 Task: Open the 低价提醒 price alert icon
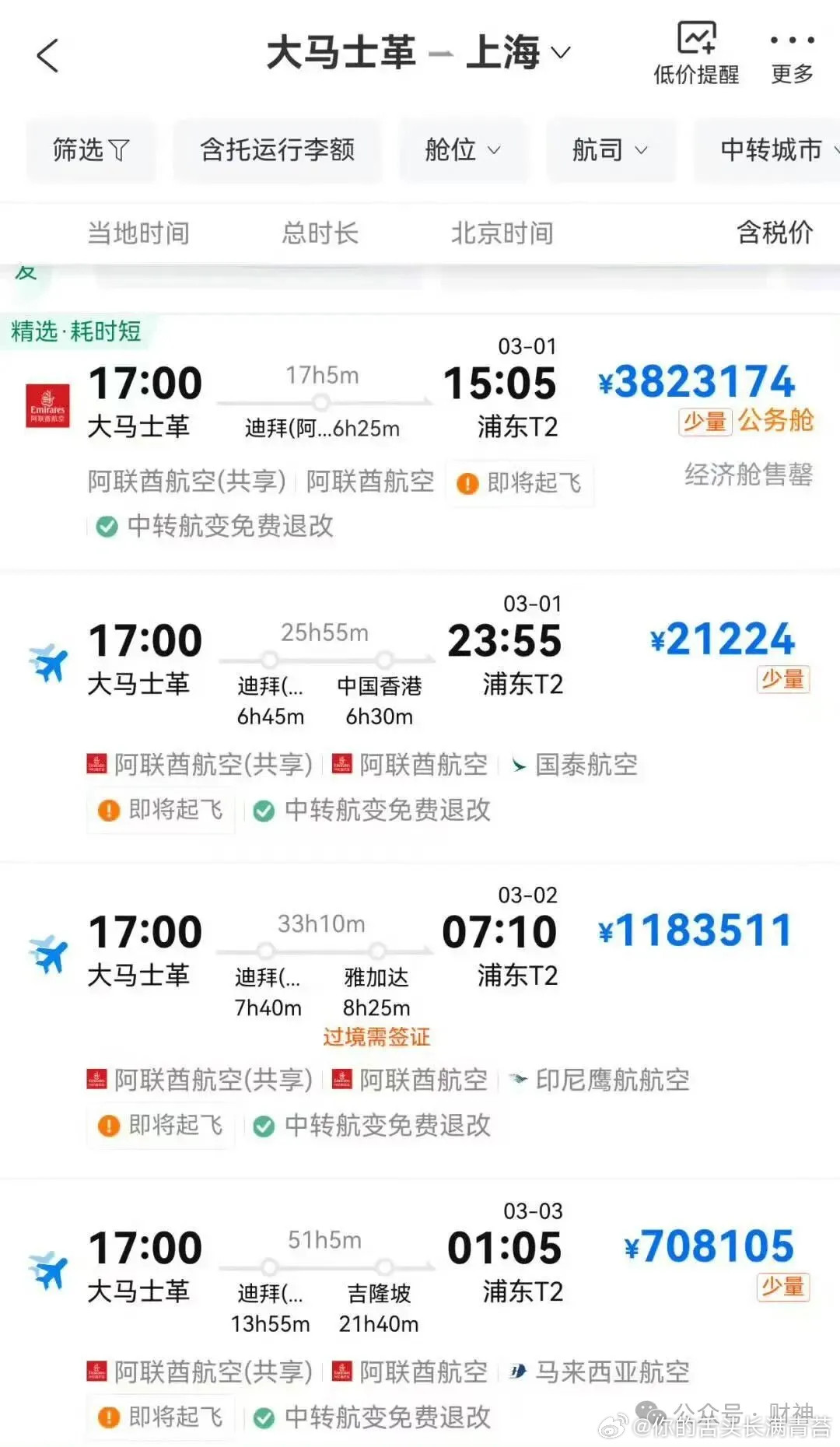pos(696,37)
